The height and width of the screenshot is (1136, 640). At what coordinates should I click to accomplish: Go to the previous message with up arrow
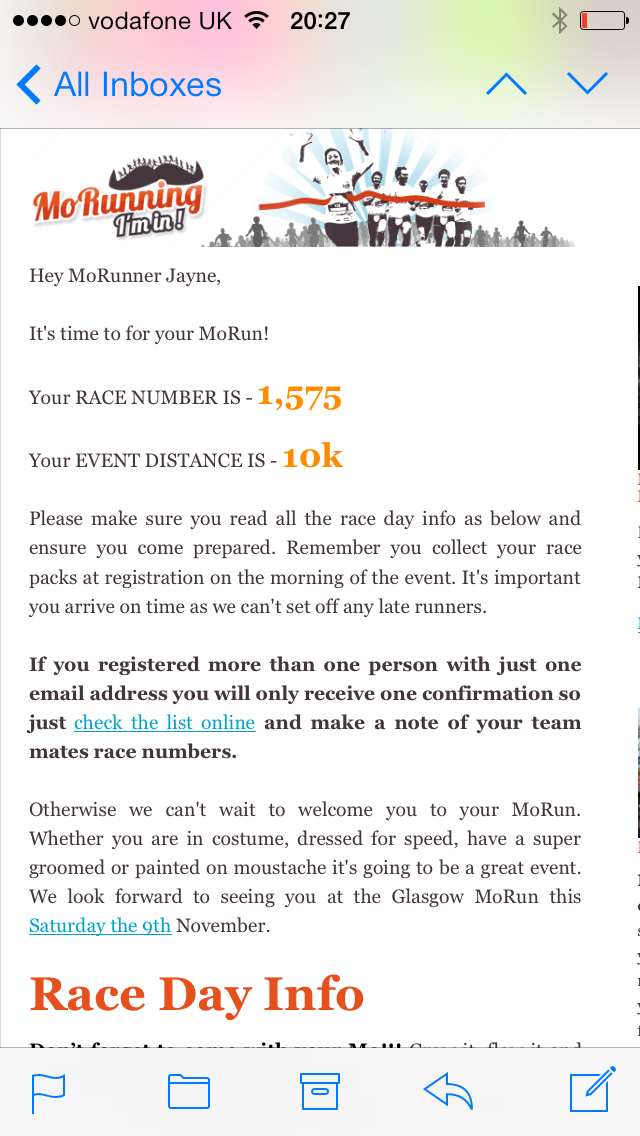pos(506,85)
